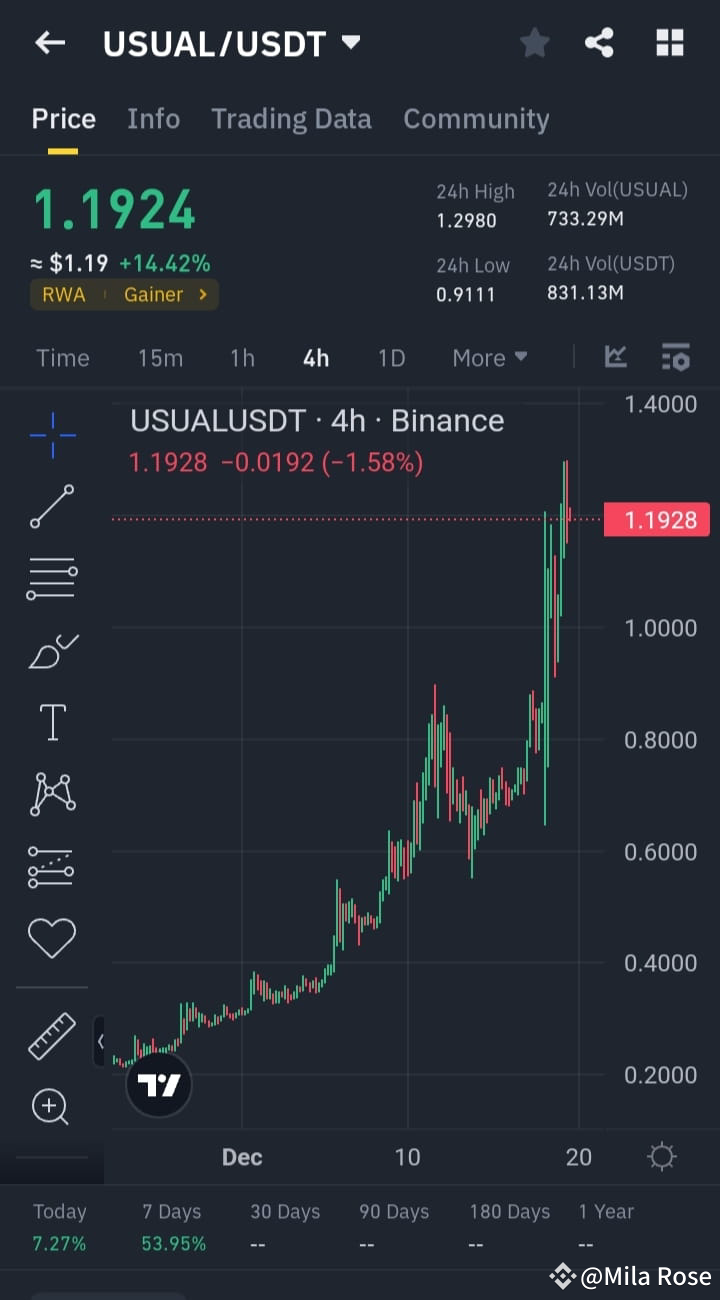Select the 1D chart interval
The width and height of the screenshot is (720, 1300).
tap(390, 357)
